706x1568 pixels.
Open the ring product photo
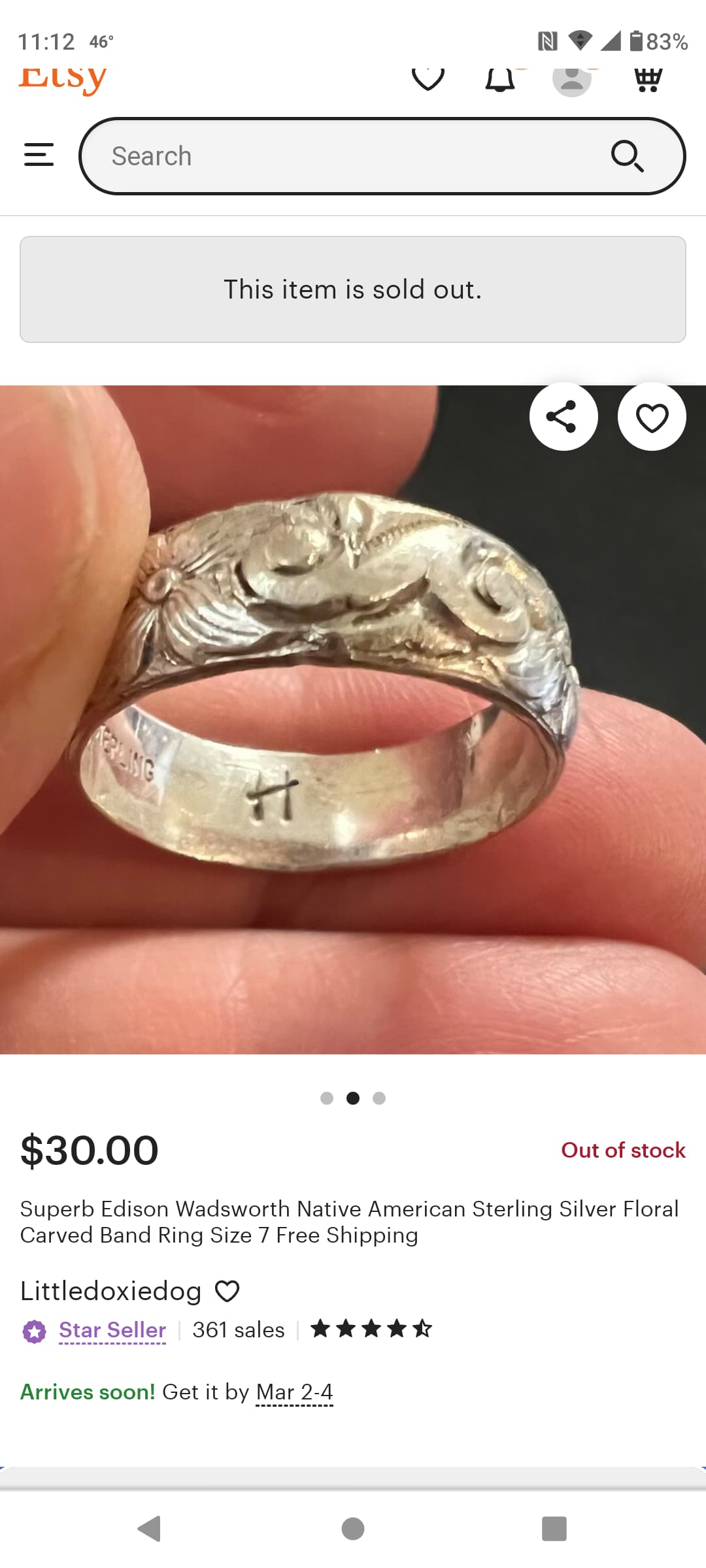(353, 719)
